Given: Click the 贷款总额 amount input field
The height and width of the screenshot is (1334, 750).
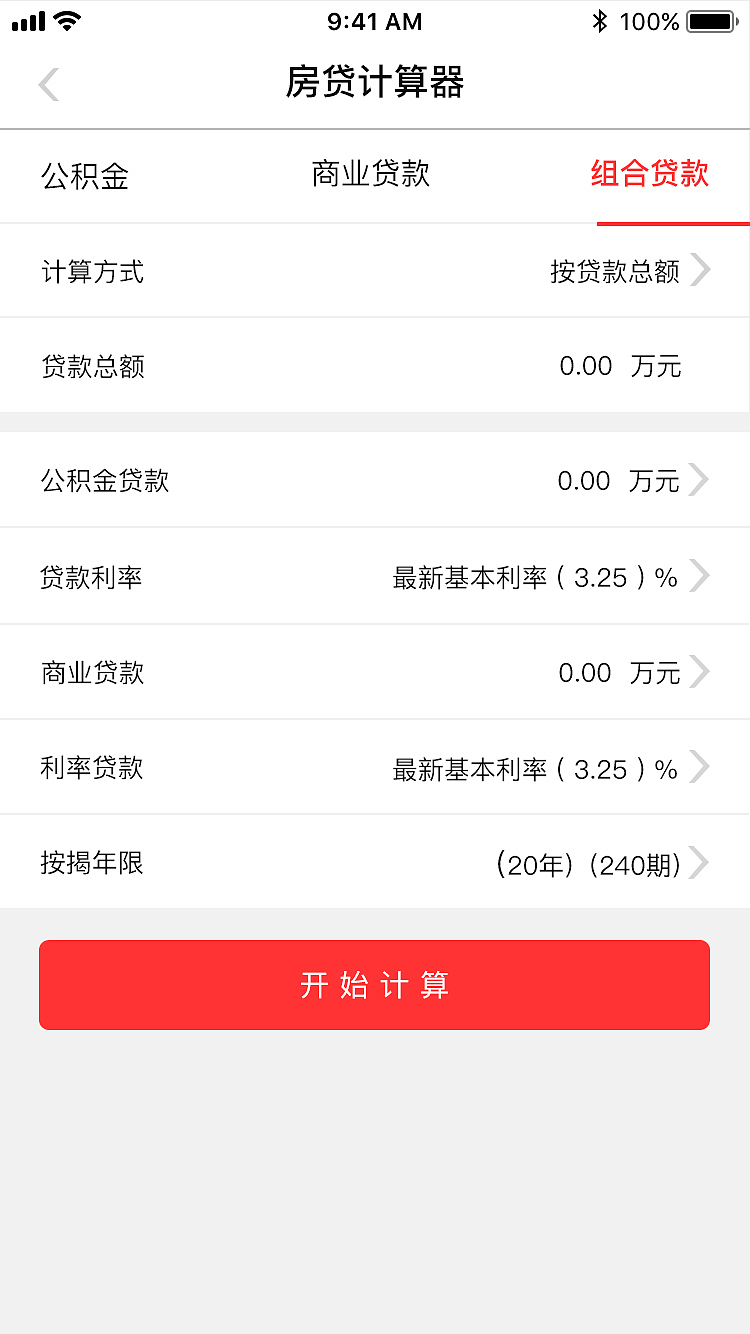Looking at the screenshot, I should (x=586, y=366).
